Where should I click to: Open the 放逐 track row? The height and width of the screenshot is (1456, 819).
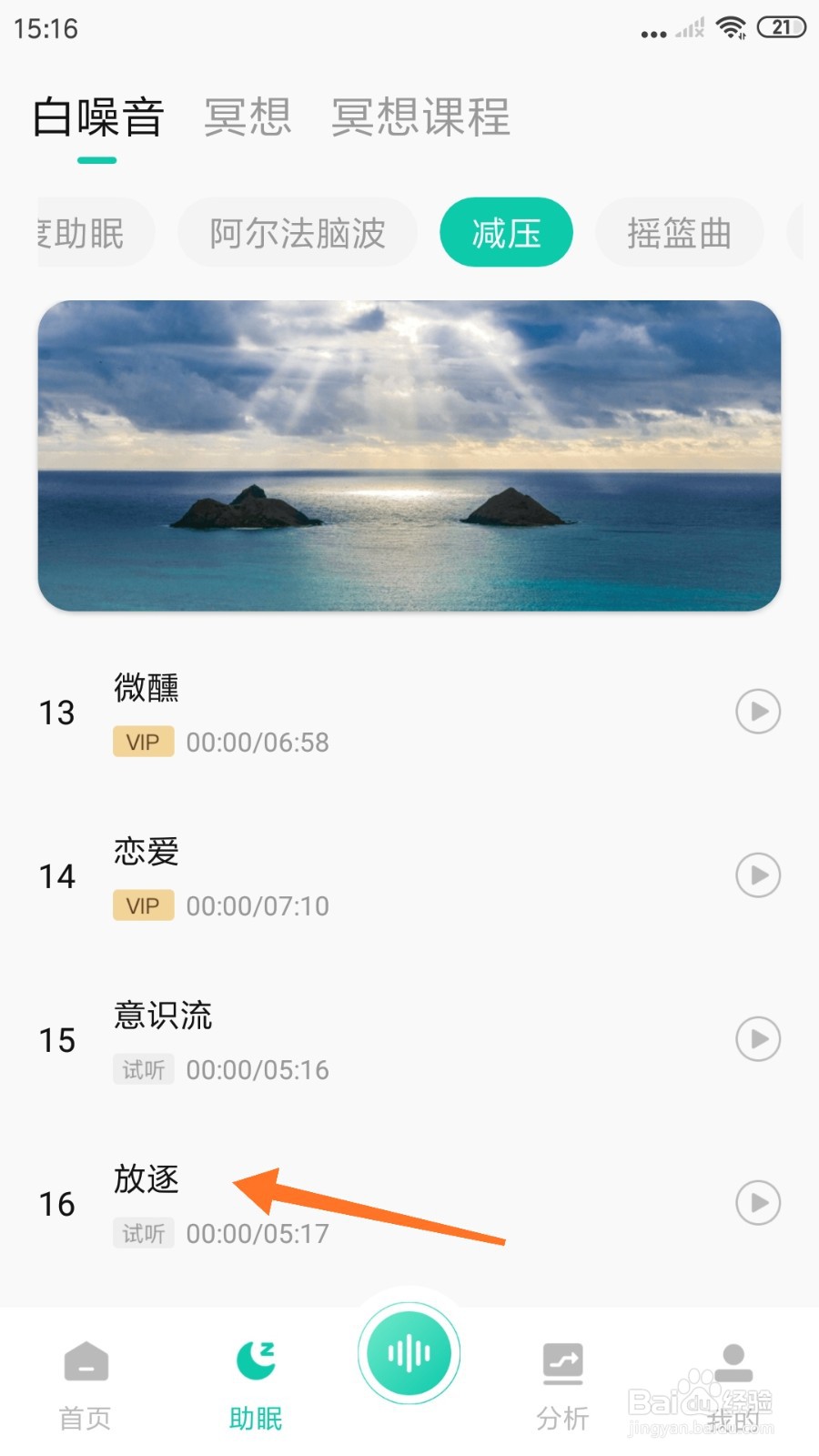click(x=409, y=1204)
